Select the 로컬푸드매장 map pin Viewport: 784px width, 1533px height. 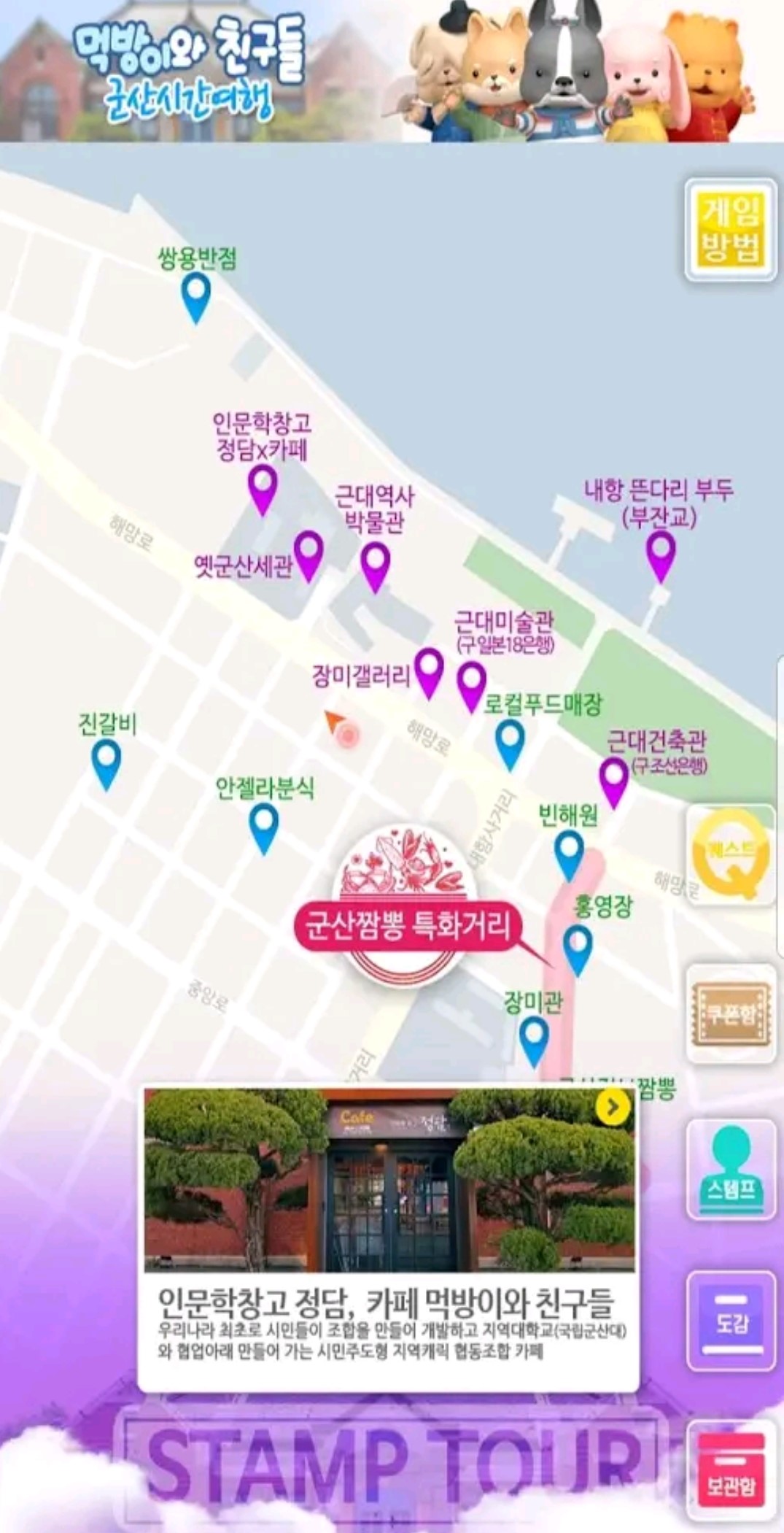[x=510, y=741]
